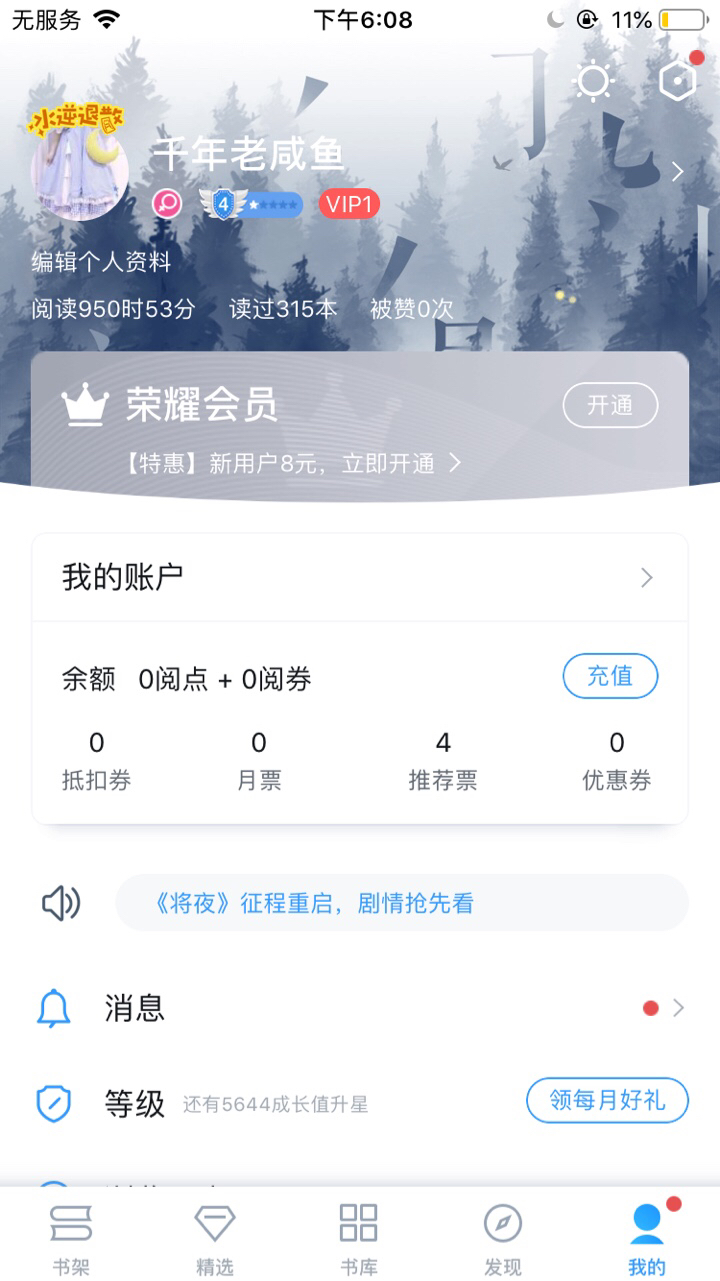Switch to the 书架 tab

pyautogui.click(x=71, y=1238)
